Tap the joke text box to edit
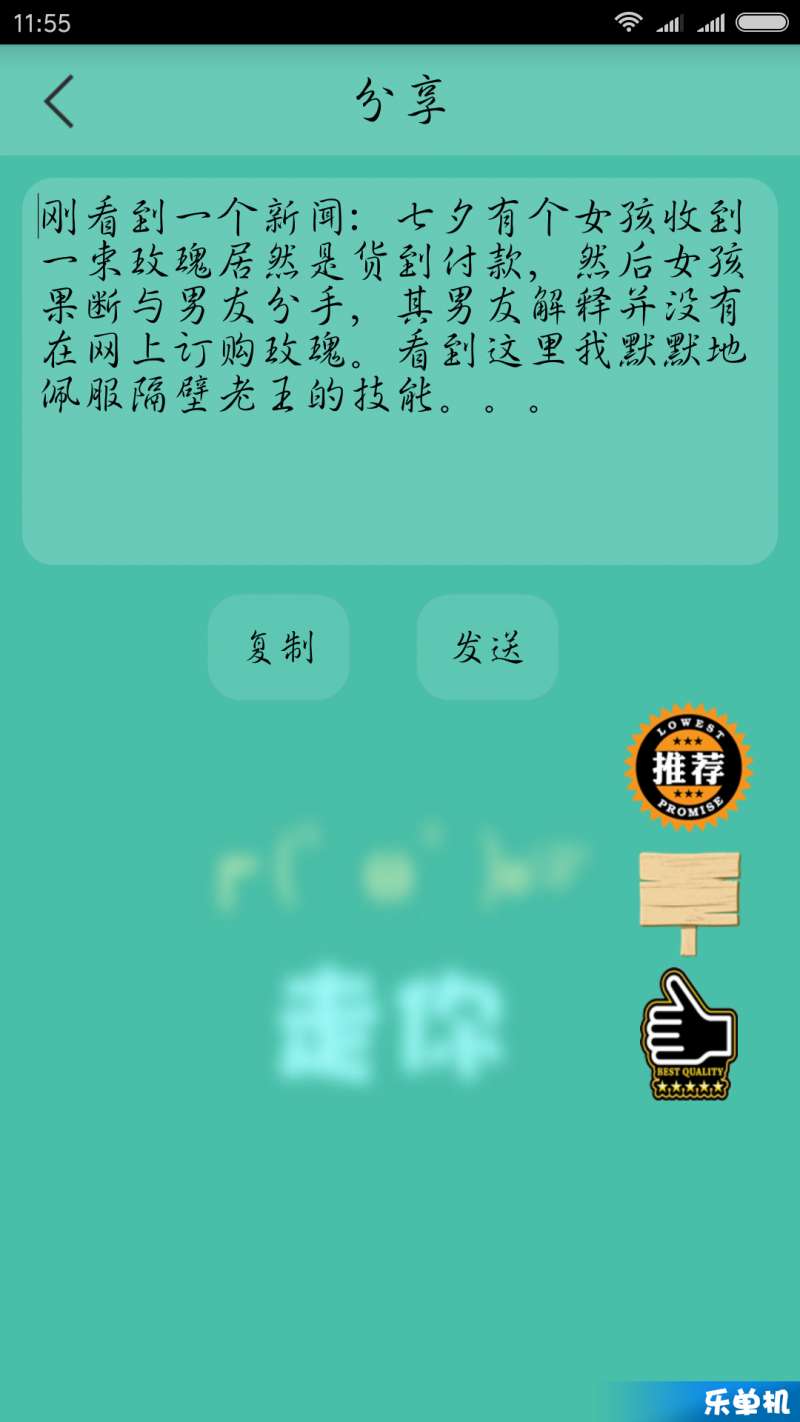Image resolution: width=800 pixels, height=1422 pixels. (x=400, y=371)
